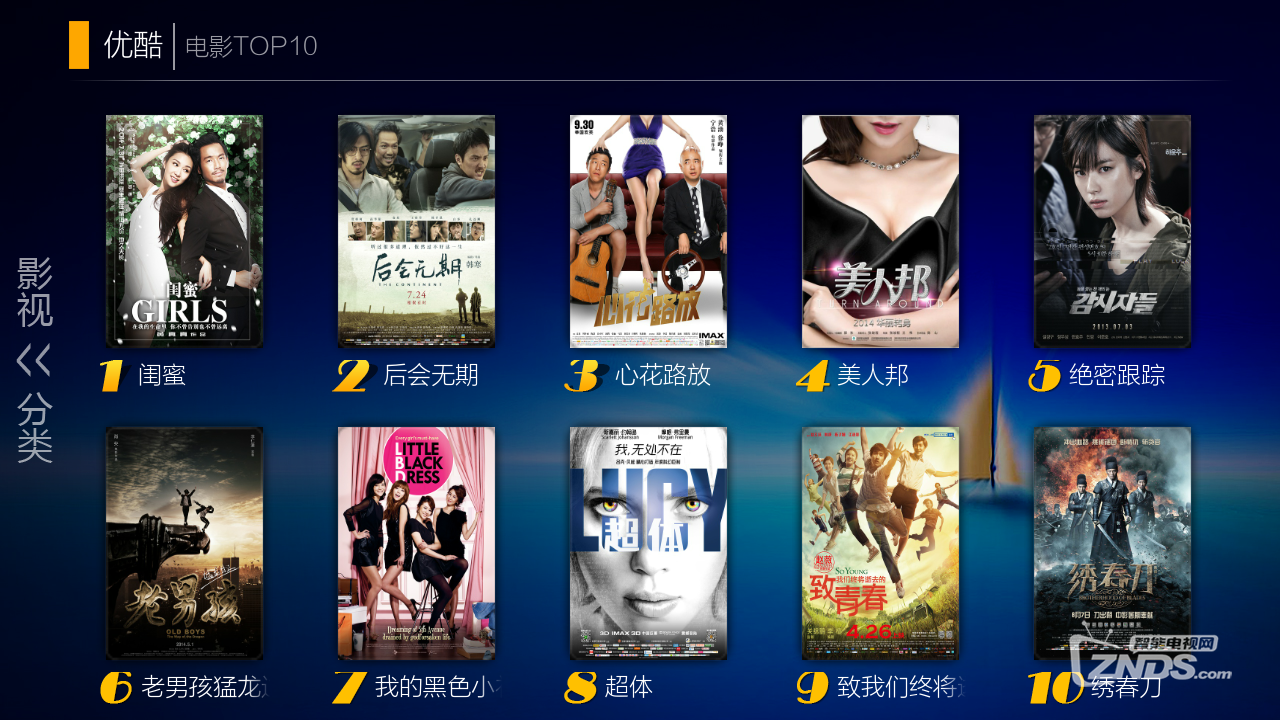The height and width of the screenshot is (720, 1280).
Task: Go back to 影视分类 categories
Action: pyautogui.click(x=35, y=360)
